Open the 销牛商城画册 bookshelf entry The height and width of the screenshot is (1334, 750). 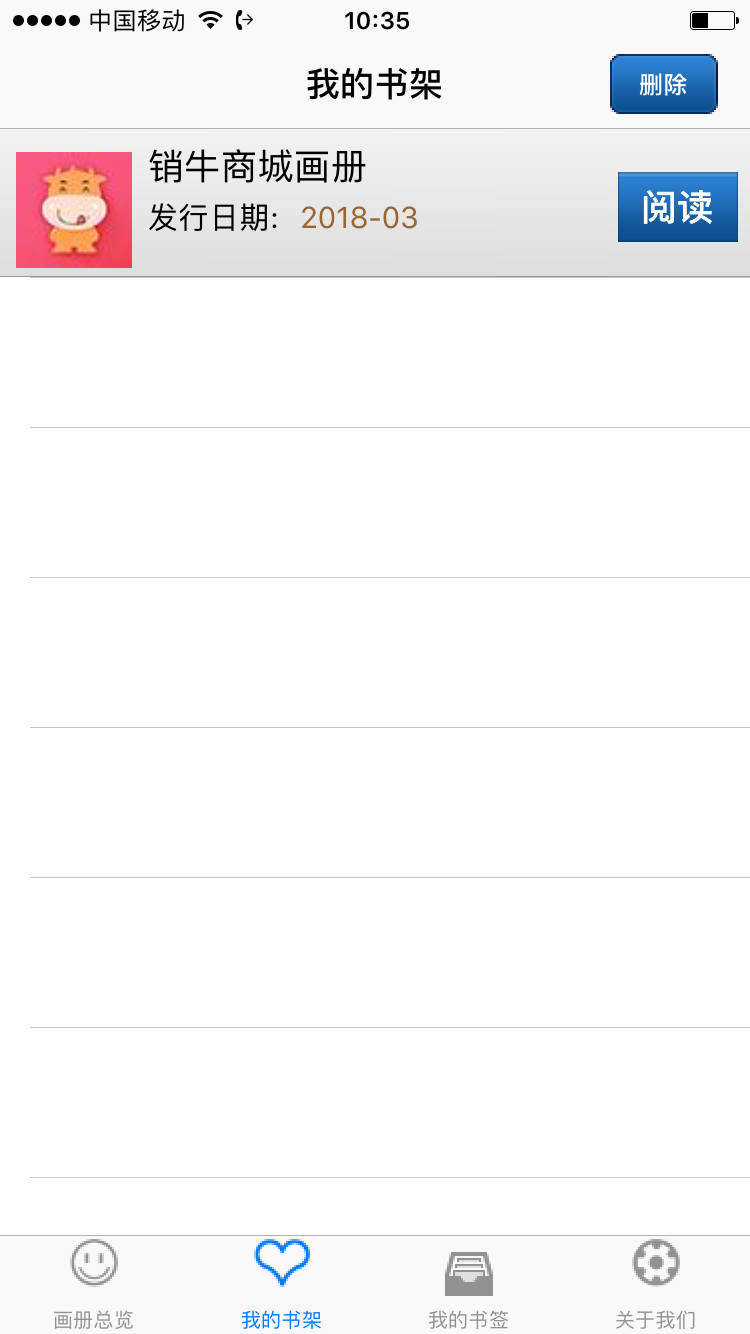pos(375,203)
